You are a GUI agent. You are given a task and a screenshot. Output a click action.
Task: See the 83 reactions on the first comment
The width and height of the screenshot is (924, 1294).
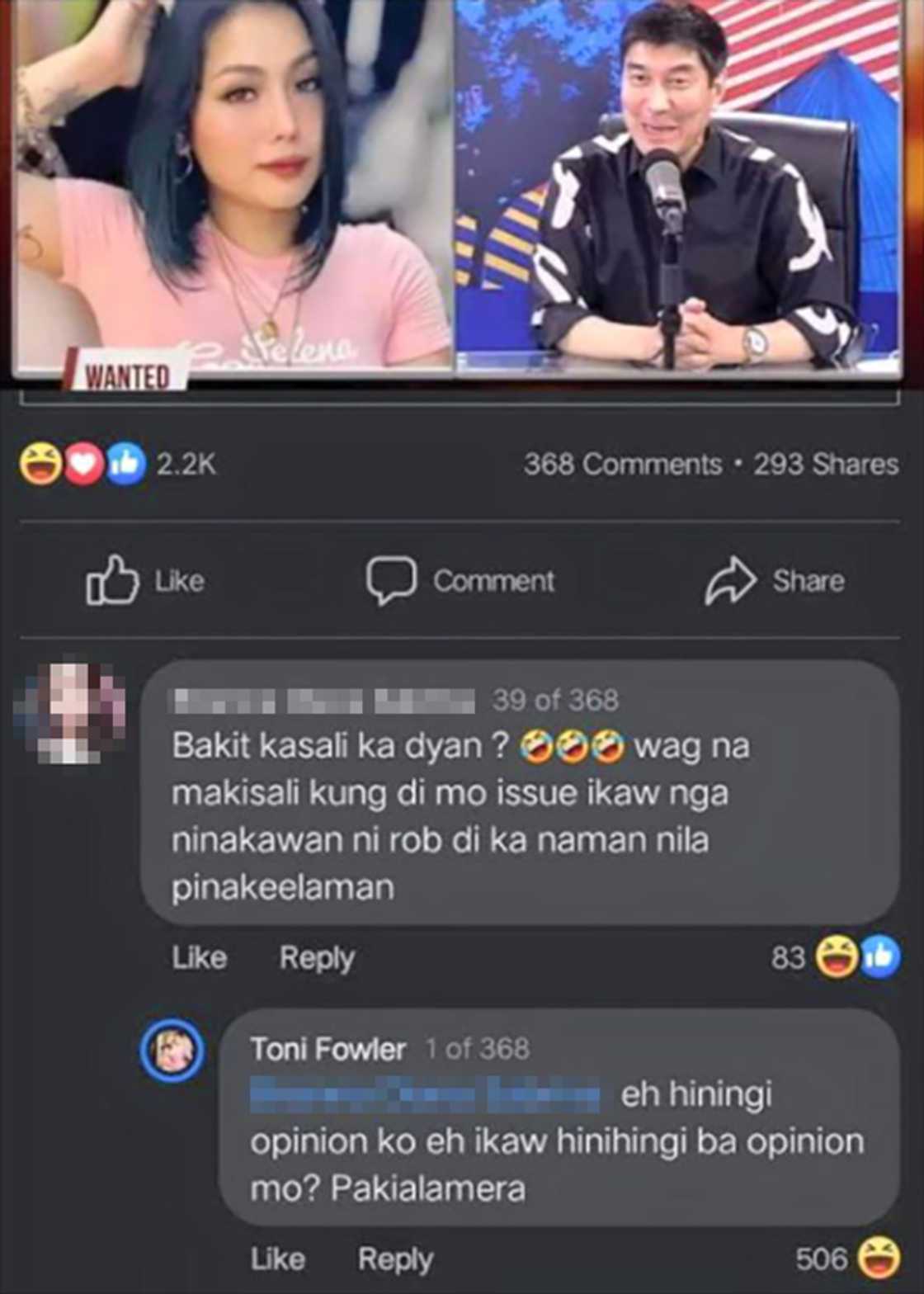coord(835,958)
